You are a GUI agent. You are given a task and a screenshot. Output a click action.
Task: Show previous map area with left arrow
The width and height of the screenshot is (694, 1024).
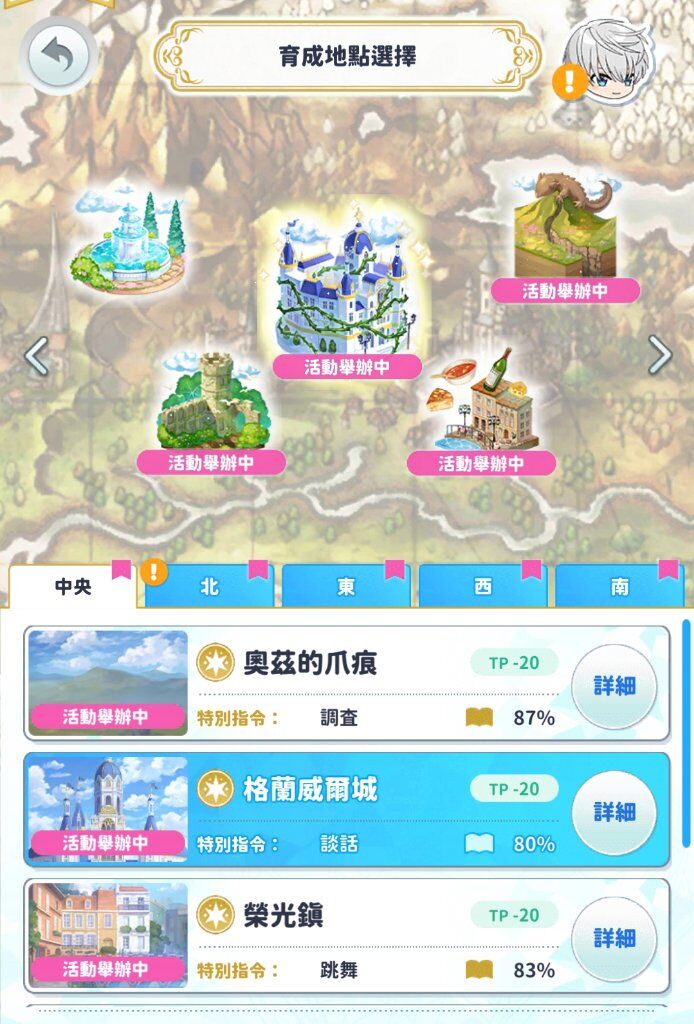[x=36, y=355]
